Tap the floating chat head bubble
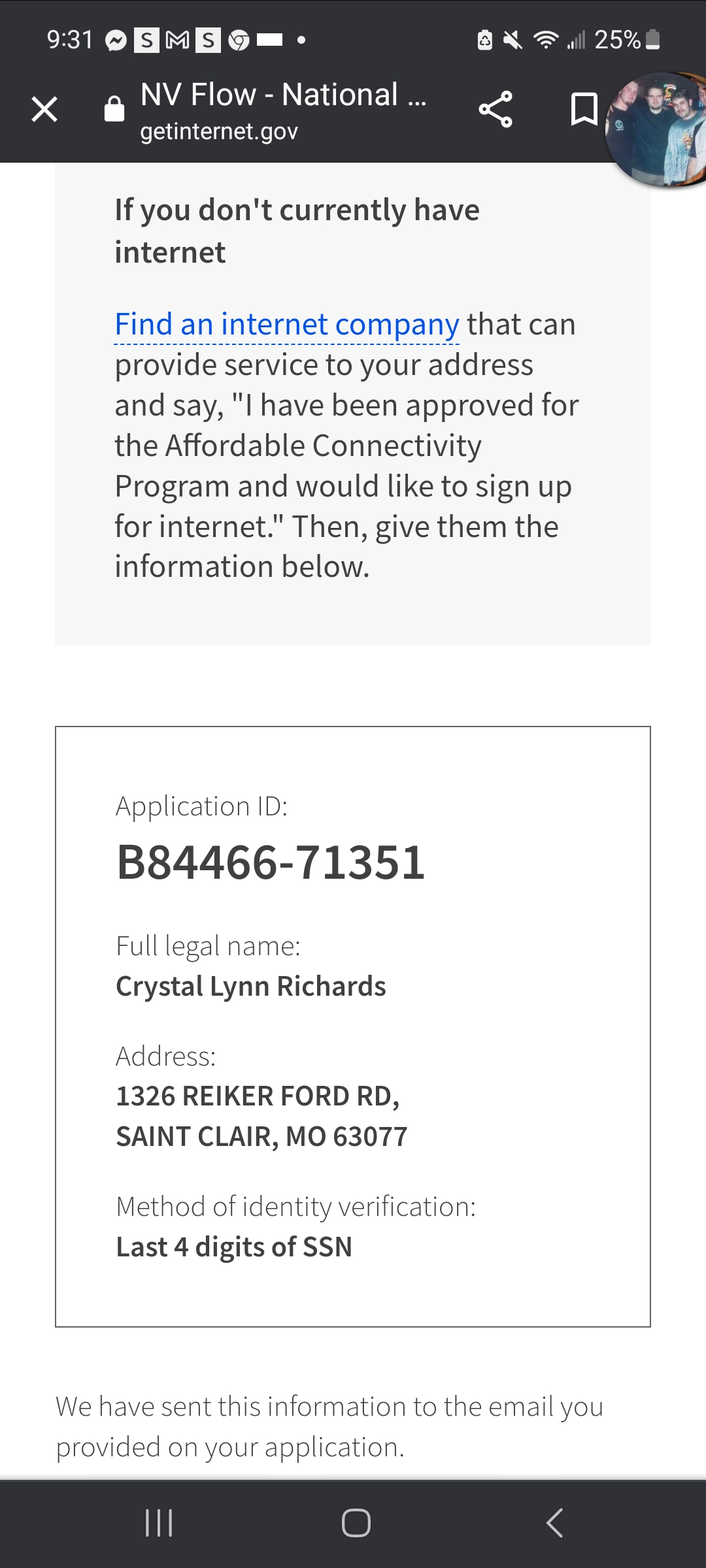Image resolution: width=706 pixels, height=1568 pixels. 656,129
